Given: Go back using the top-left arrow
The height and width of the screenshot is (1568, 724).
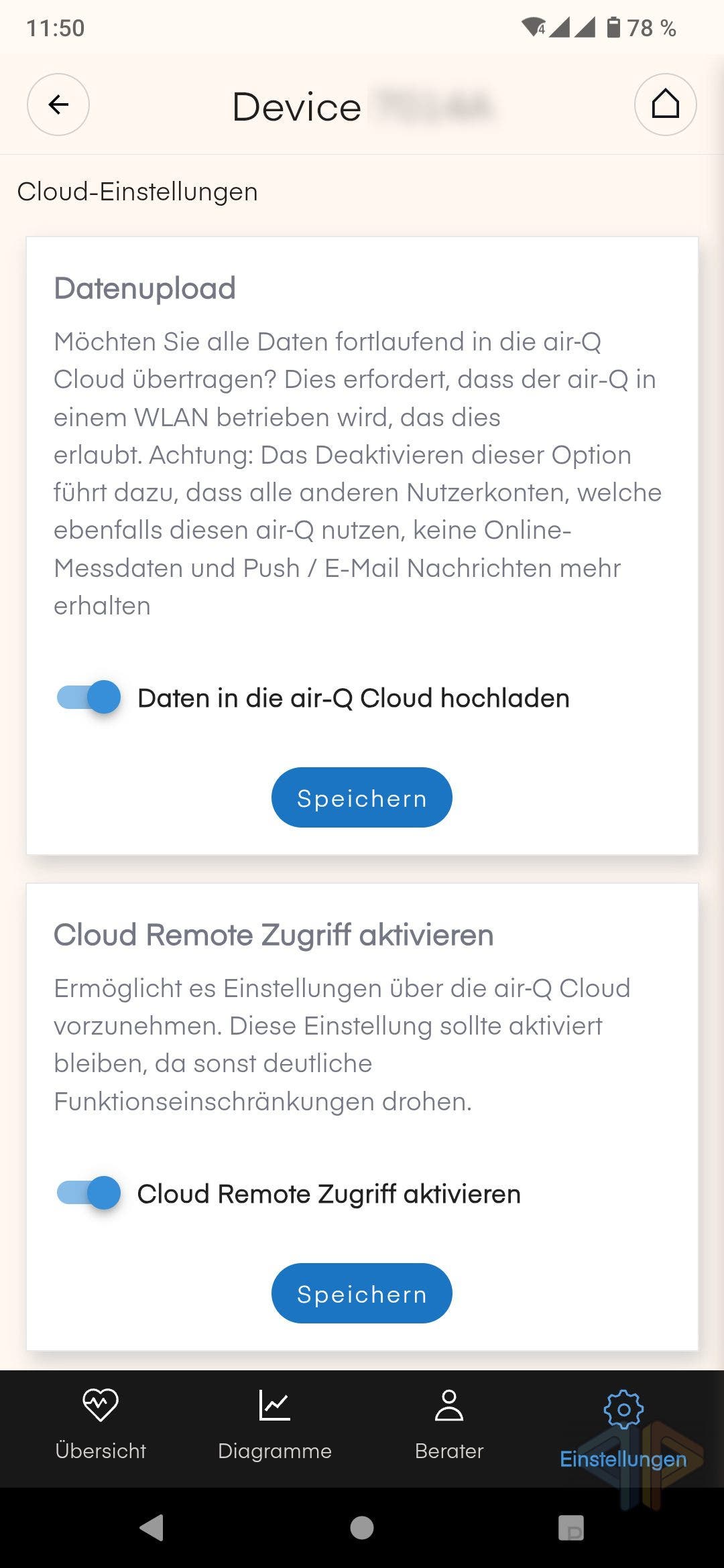Looking at the screenshot, I should click(x=58, y=105).
